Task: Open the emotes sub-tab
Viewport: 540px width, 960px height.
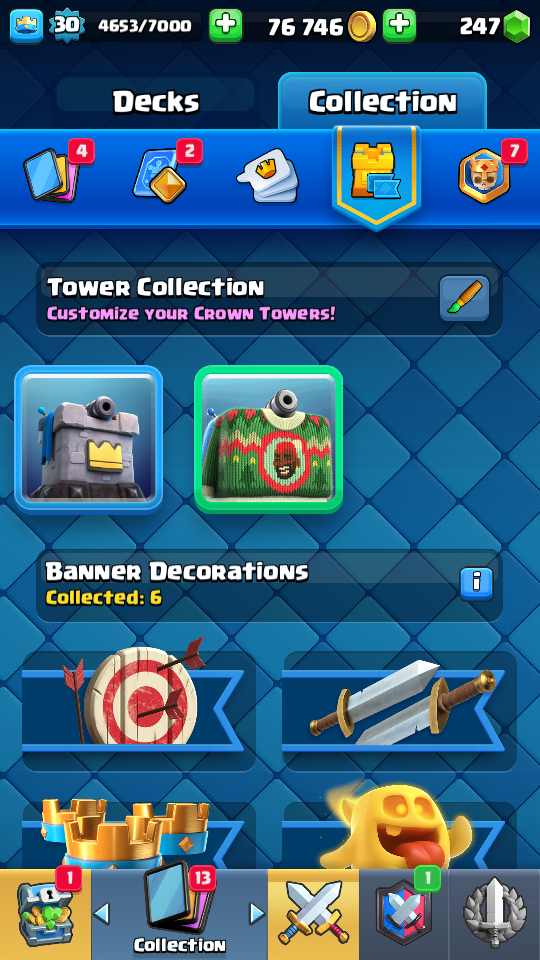Action: pyautogui.click(x=268, y=176)
